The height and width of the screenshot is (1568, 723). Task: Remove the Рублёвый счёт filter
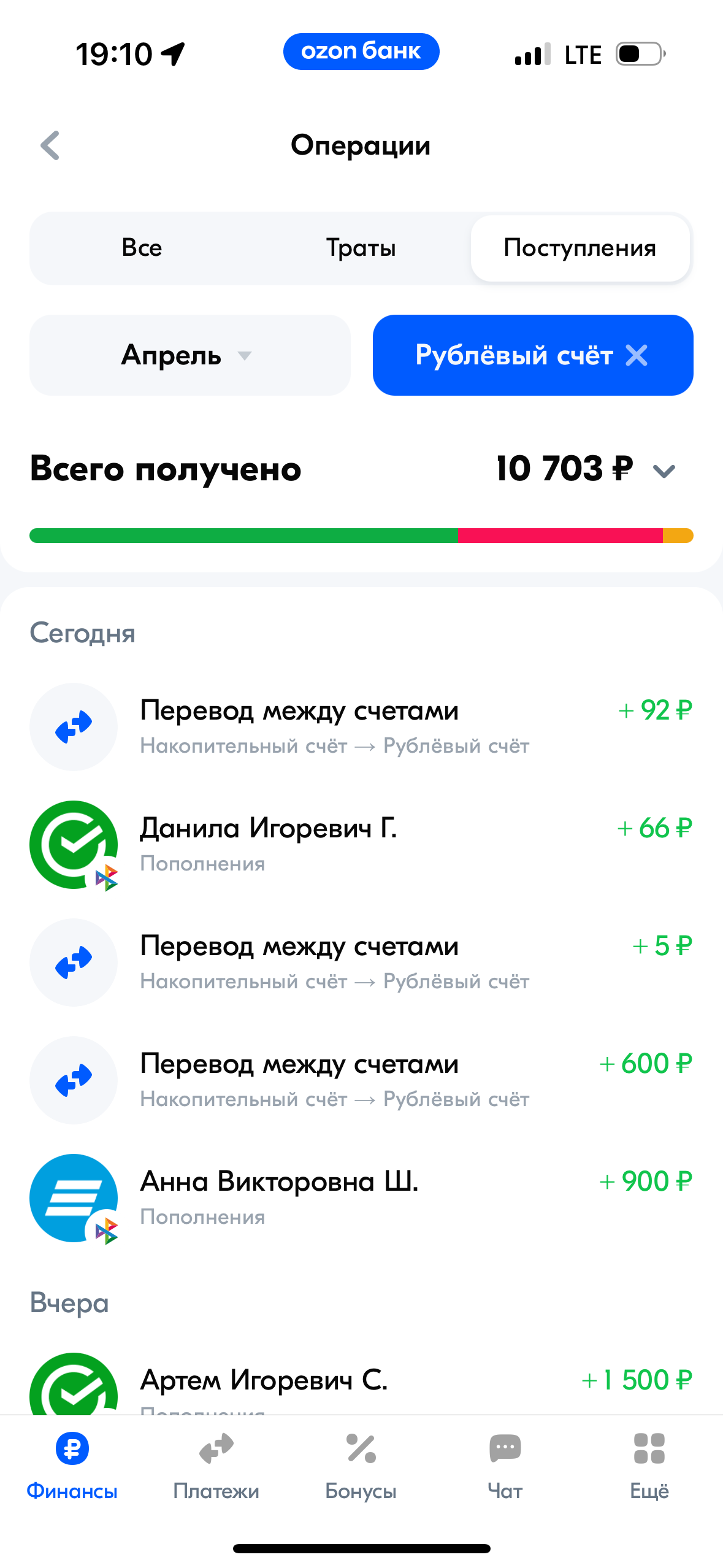[x=637, y=355]
